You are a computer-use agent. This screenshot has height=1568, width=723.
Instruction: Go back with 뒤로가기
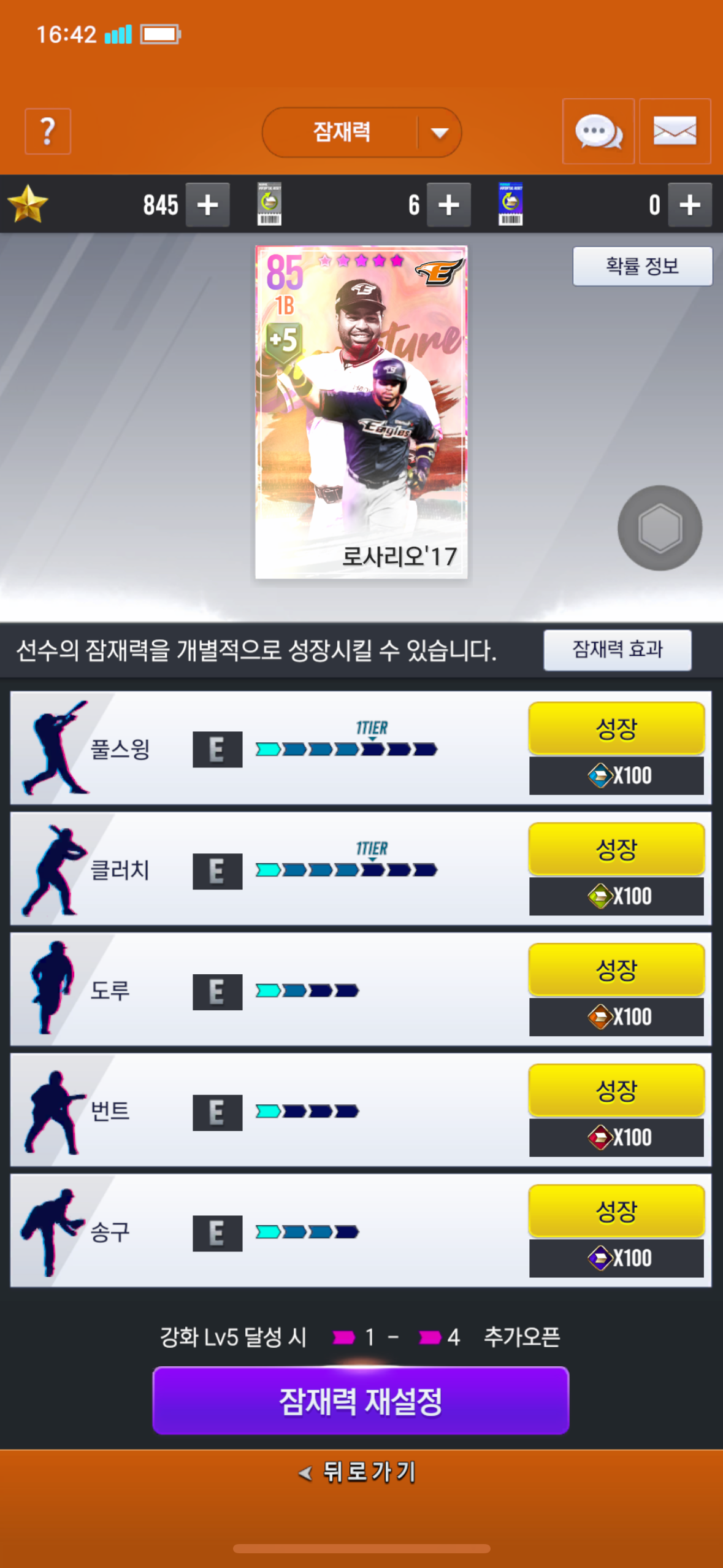tap(358, 1472)
